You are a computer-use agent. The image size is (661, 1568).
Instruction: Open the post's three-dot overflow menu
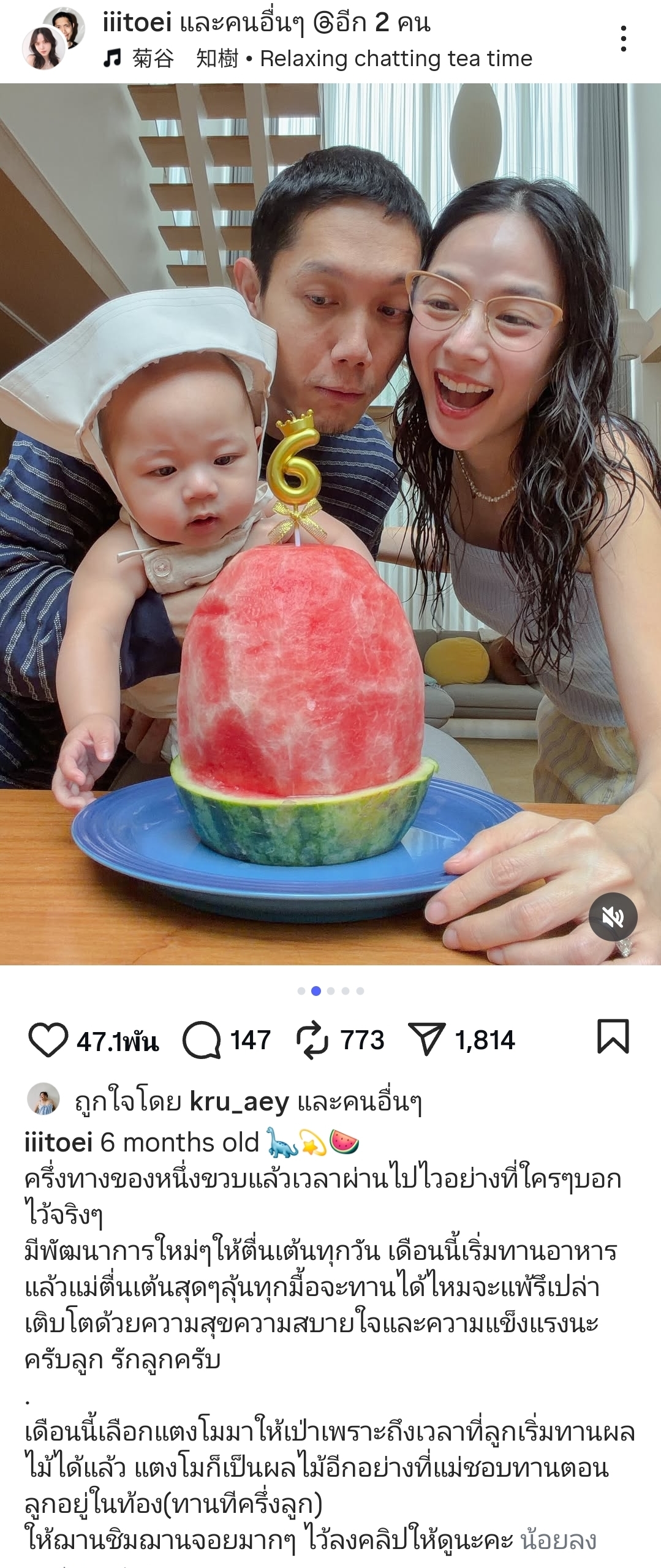click(623, 39)
